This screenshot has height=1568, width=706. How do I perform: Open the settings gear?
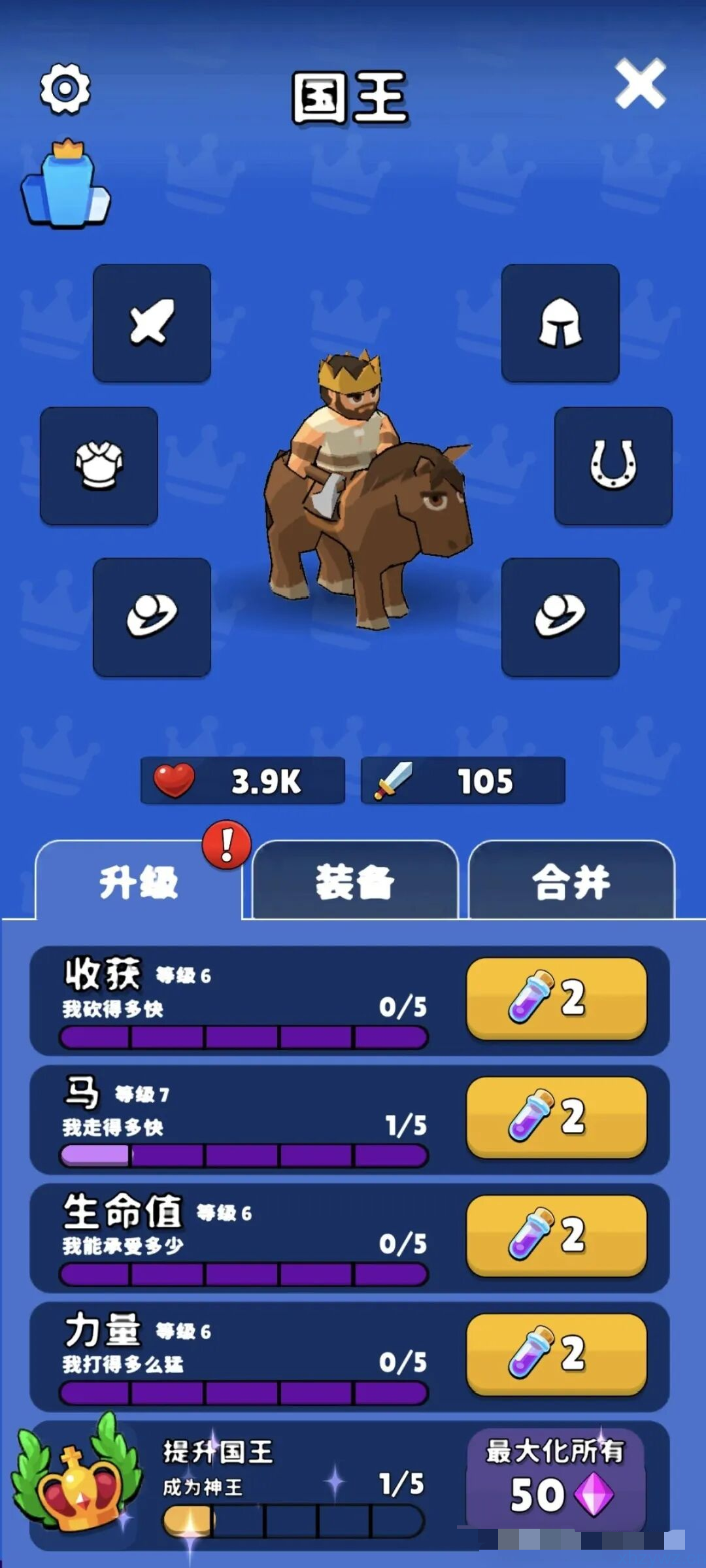pos(65,88)
